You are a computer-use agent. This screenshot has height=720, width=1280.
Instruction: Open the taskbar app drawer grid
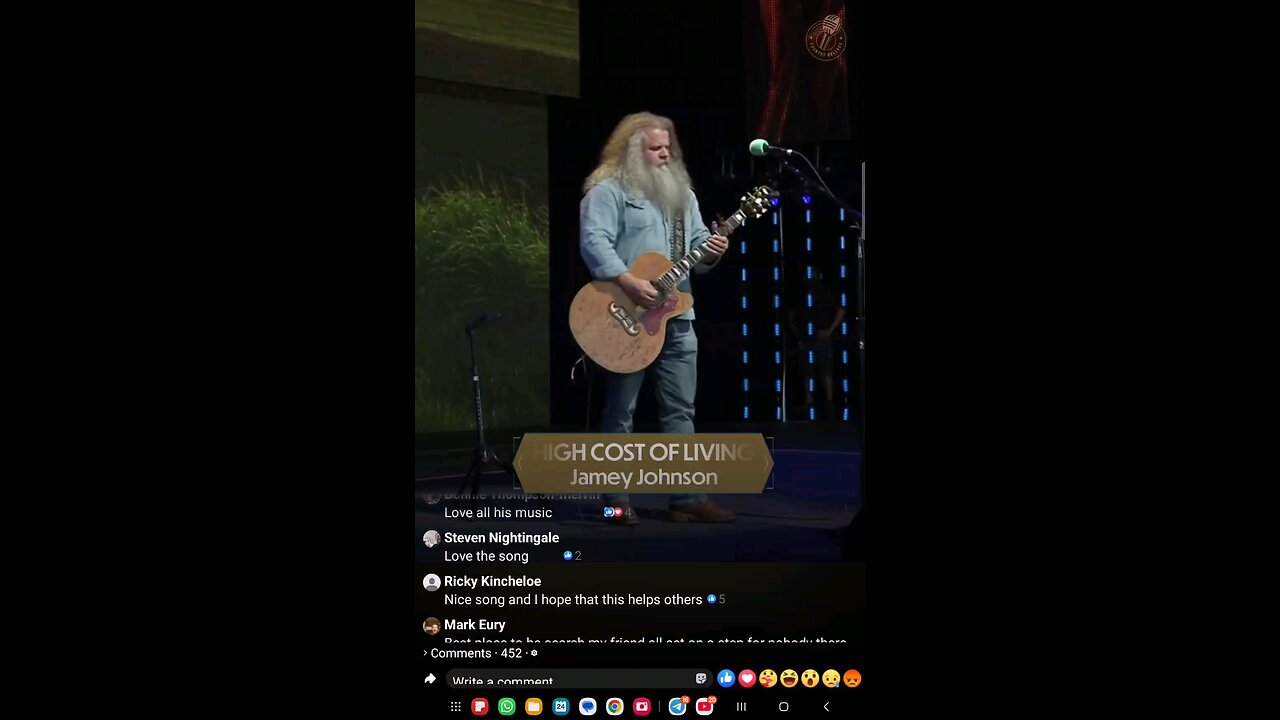click(x=455, y=707)
